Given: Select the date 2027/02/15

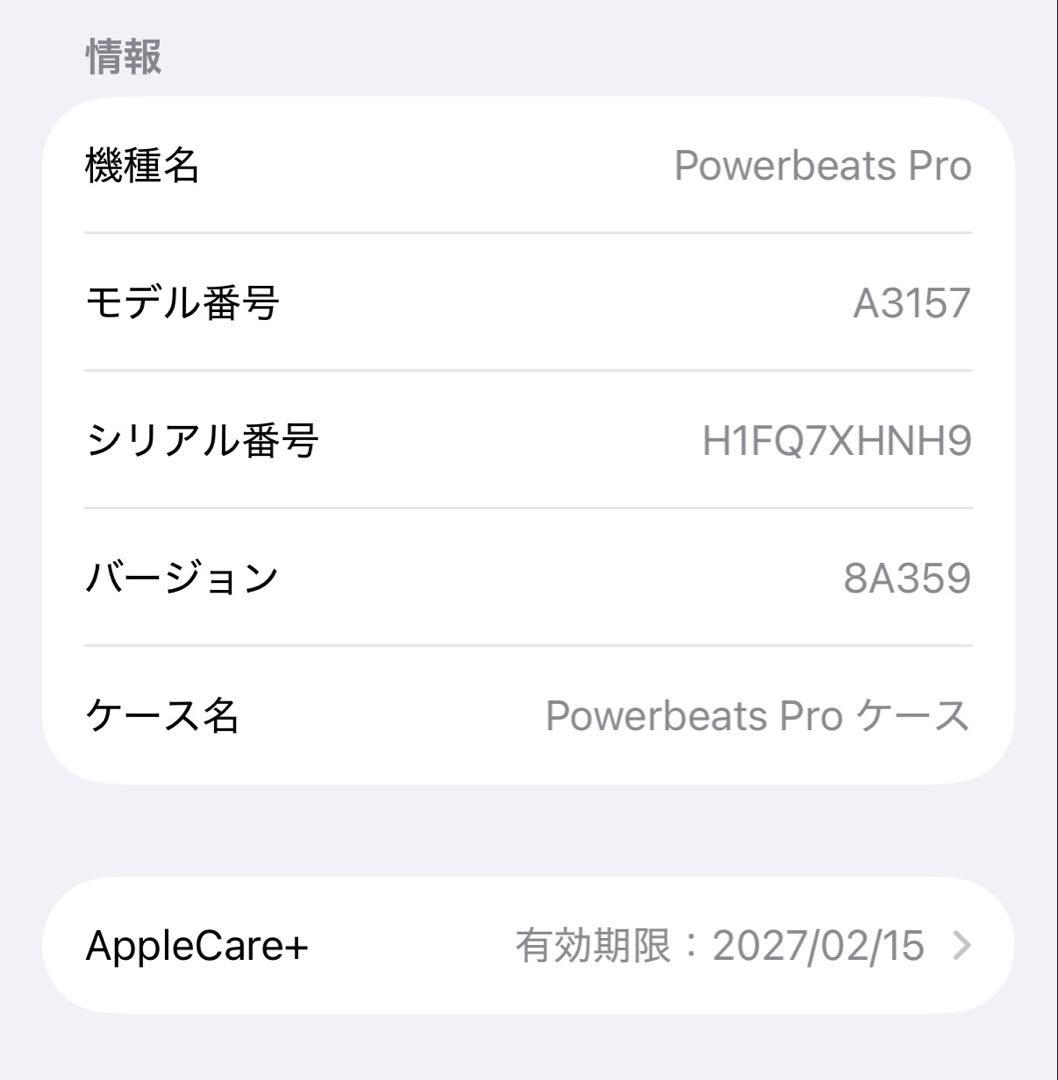Looking at the screenshot, I should pyautogui.click(x=820, y=944).
